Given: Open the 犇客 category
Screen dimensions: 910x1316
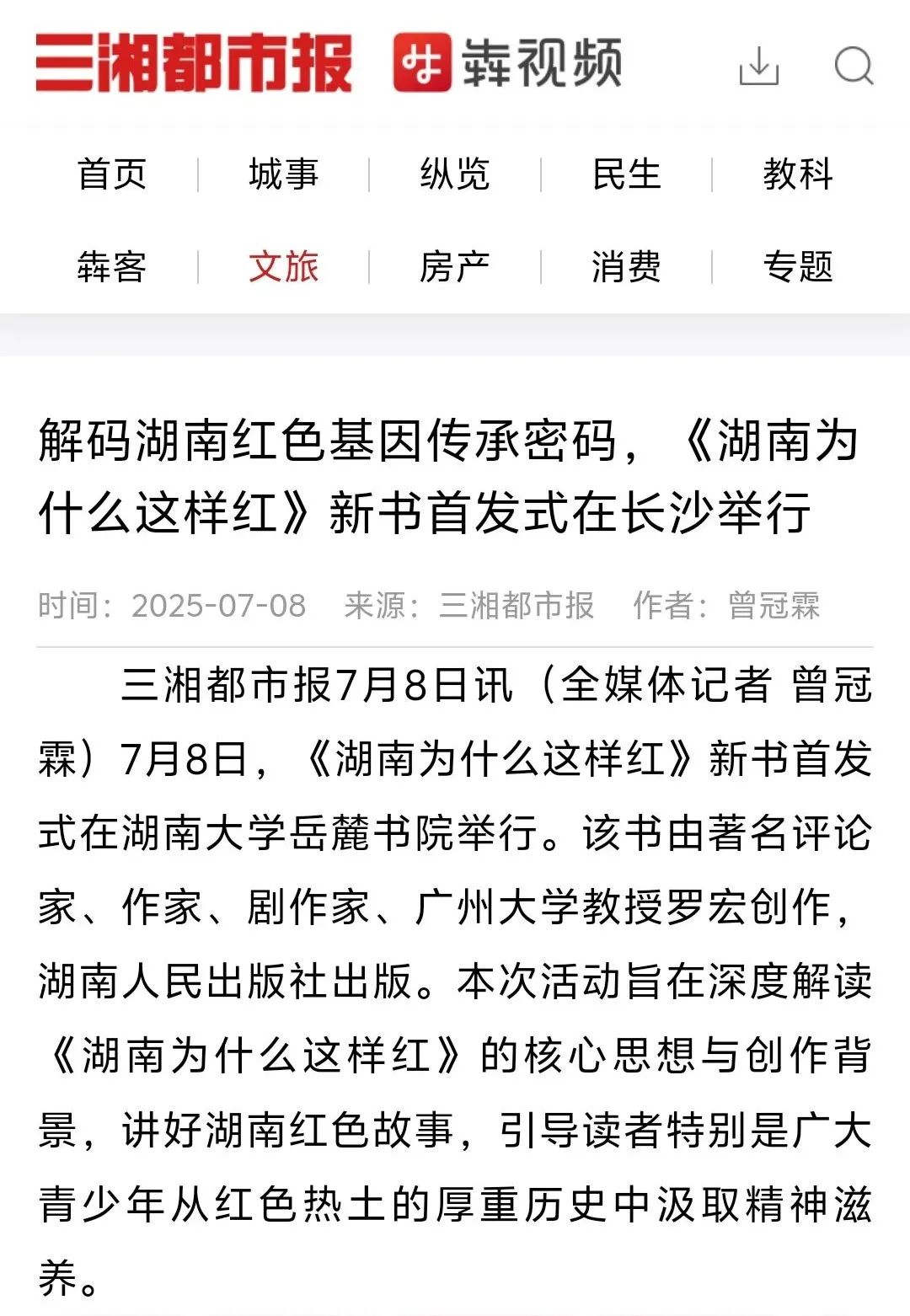Looking at the screenshot, I should point(112,267).
